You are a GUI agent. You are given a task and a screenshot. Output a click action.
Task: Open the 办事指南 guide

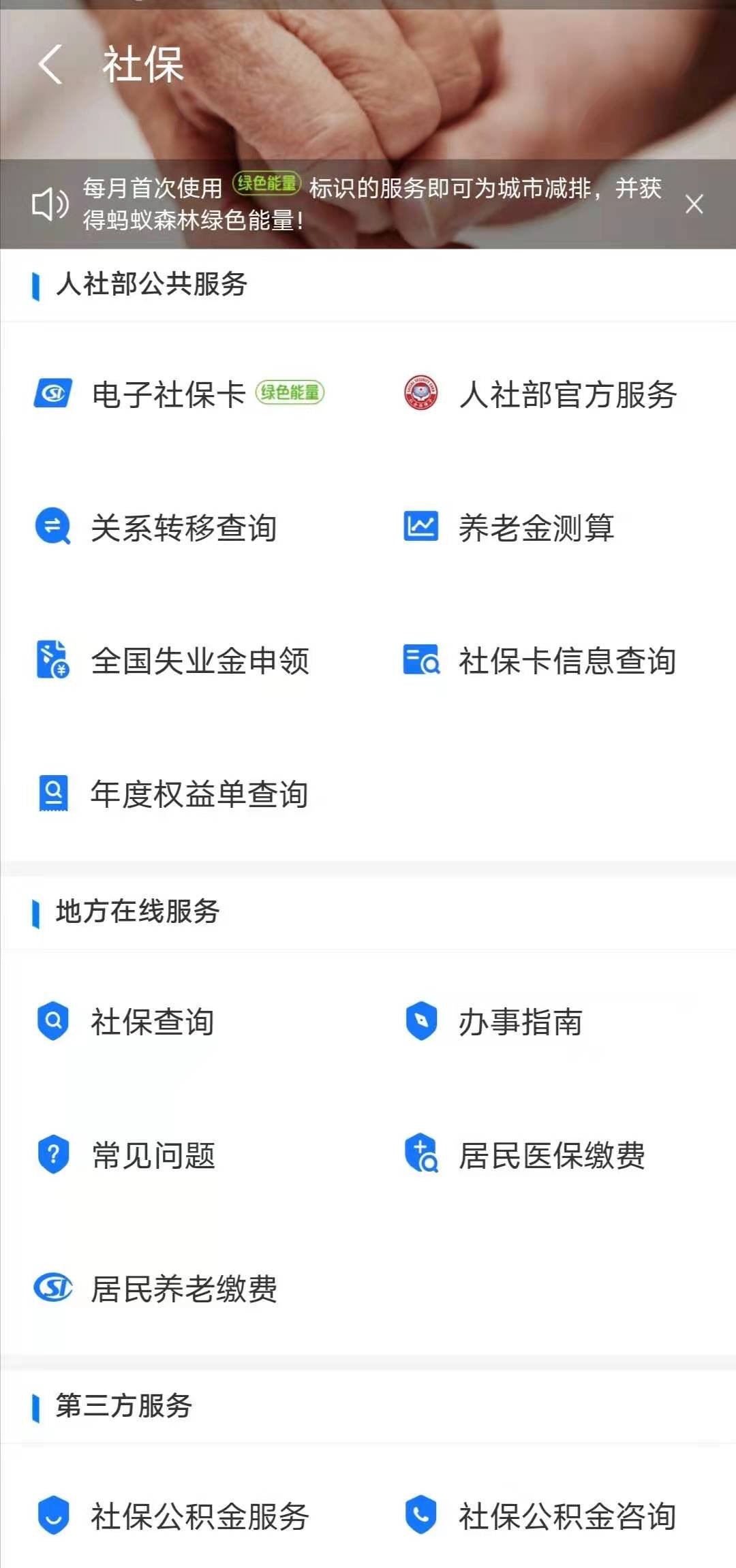click(519, 1022)
